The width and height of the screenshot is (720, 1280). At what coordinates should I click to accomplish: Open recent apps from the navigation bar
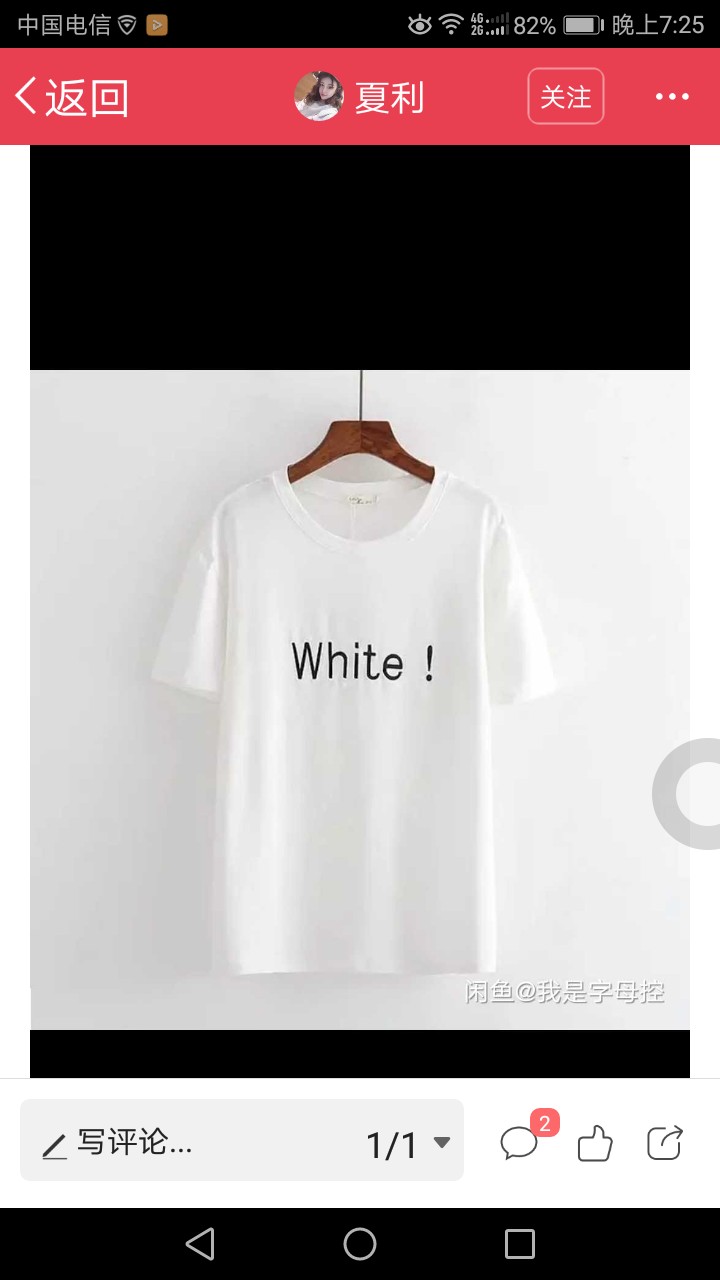click(520, 1244)
